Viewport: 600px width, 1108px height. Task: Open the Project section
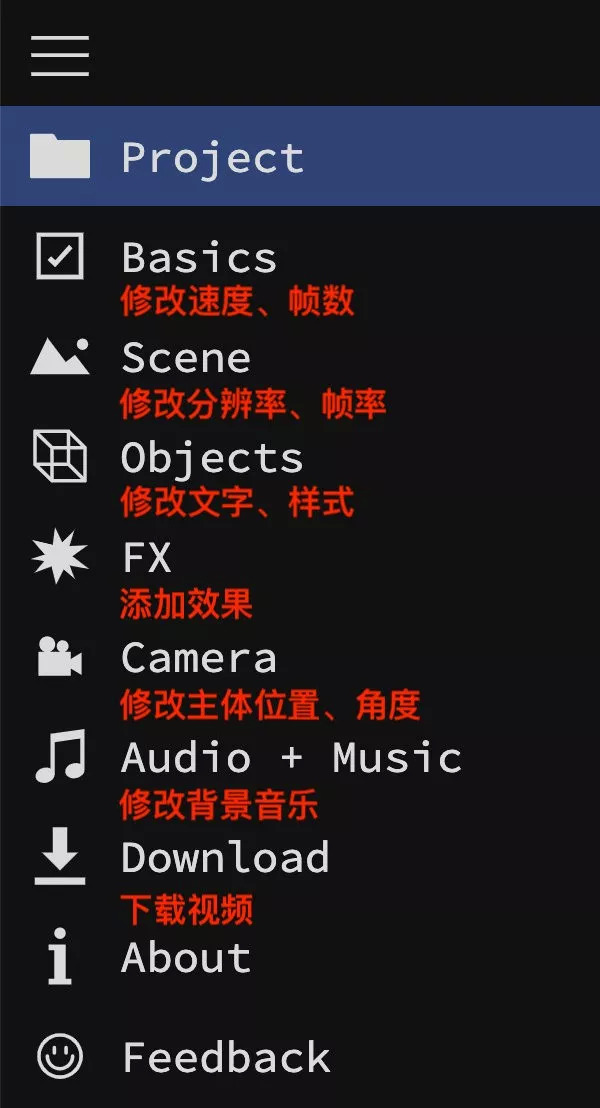tap(212, 157)
